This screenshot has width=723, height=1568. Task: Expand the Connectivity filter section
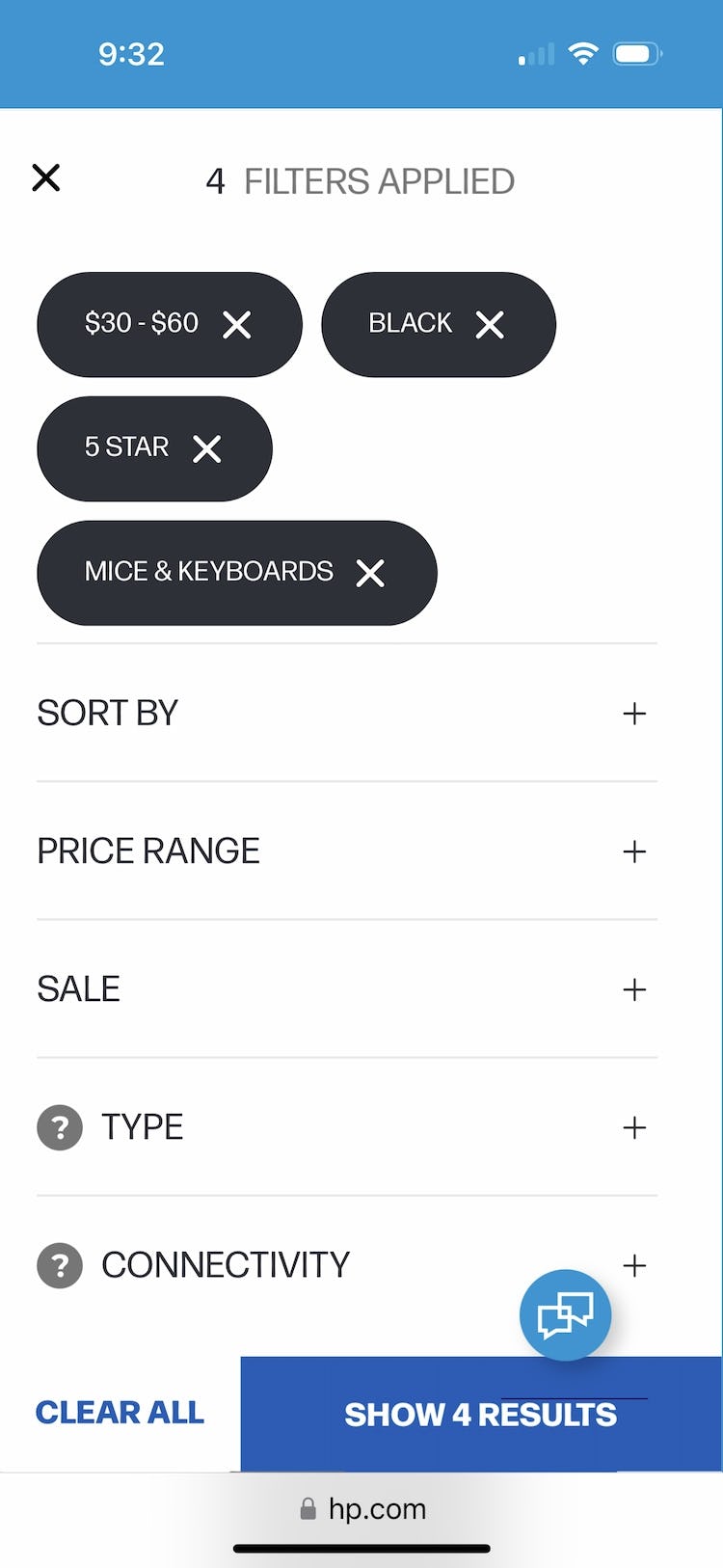coord(634,1265)
